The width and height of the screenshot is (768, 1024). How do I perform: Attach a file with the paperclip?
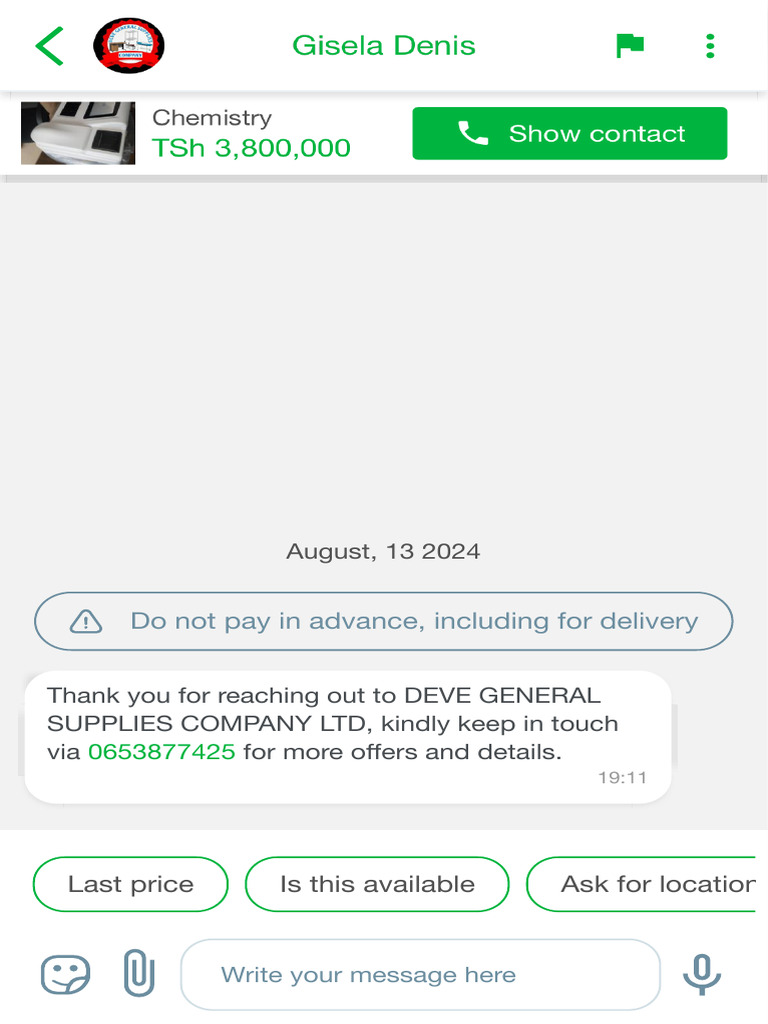coord(139,974)
